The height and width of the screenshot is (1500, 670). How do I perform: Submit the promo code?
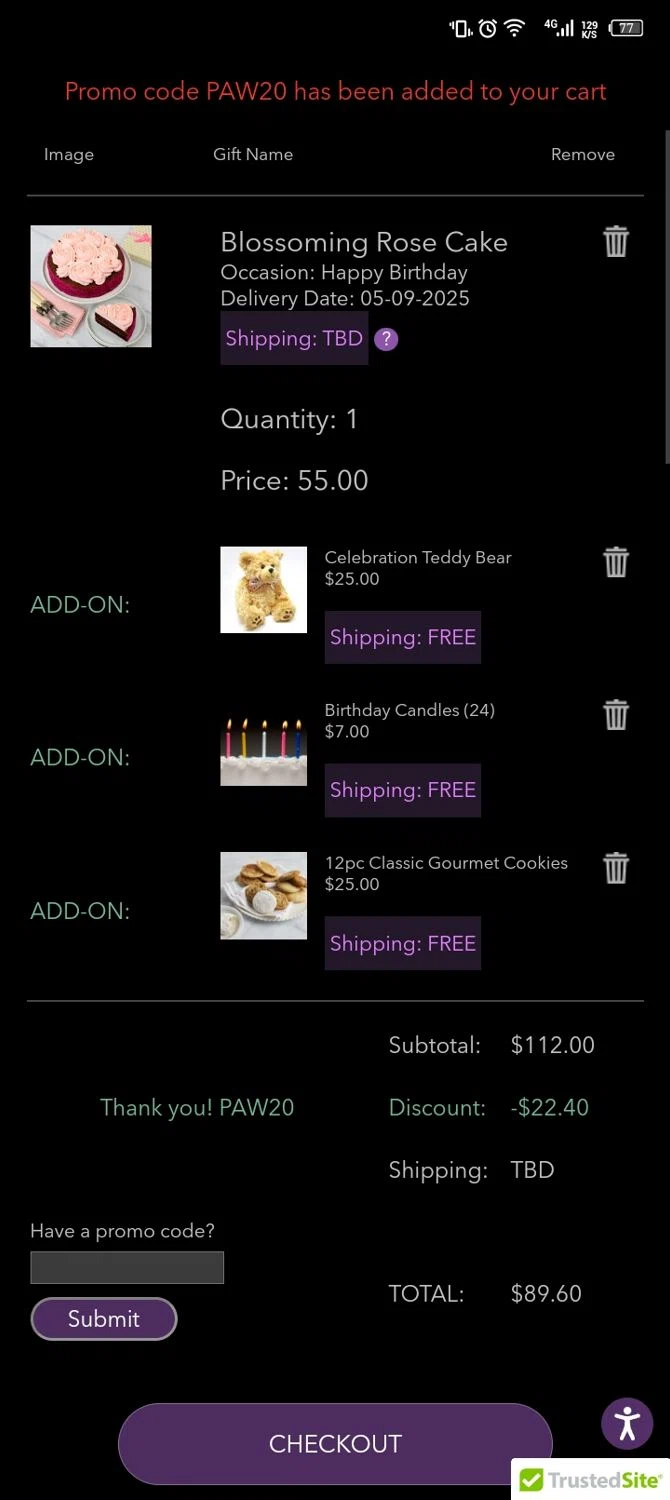point(104,1319)
